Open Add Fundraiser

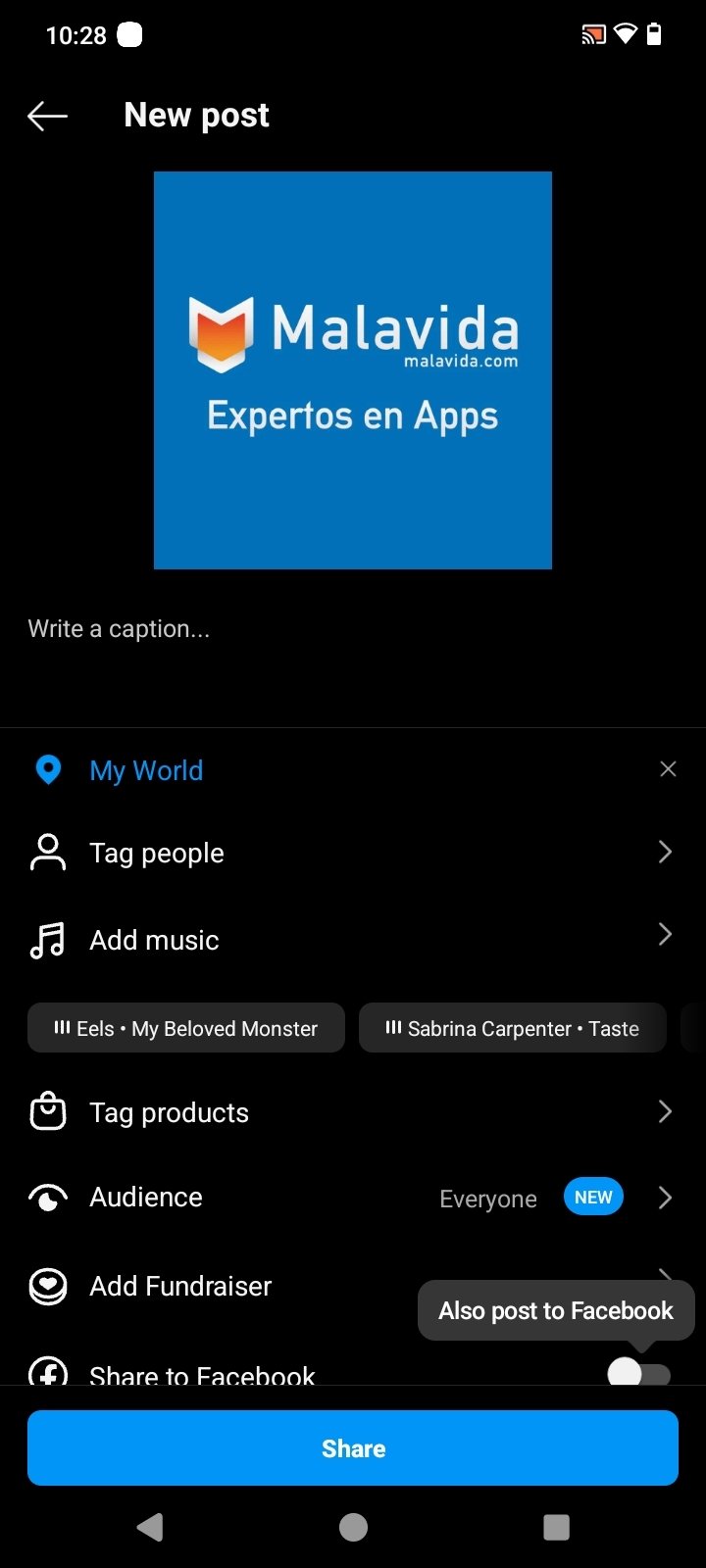[x=353, y=1286]
